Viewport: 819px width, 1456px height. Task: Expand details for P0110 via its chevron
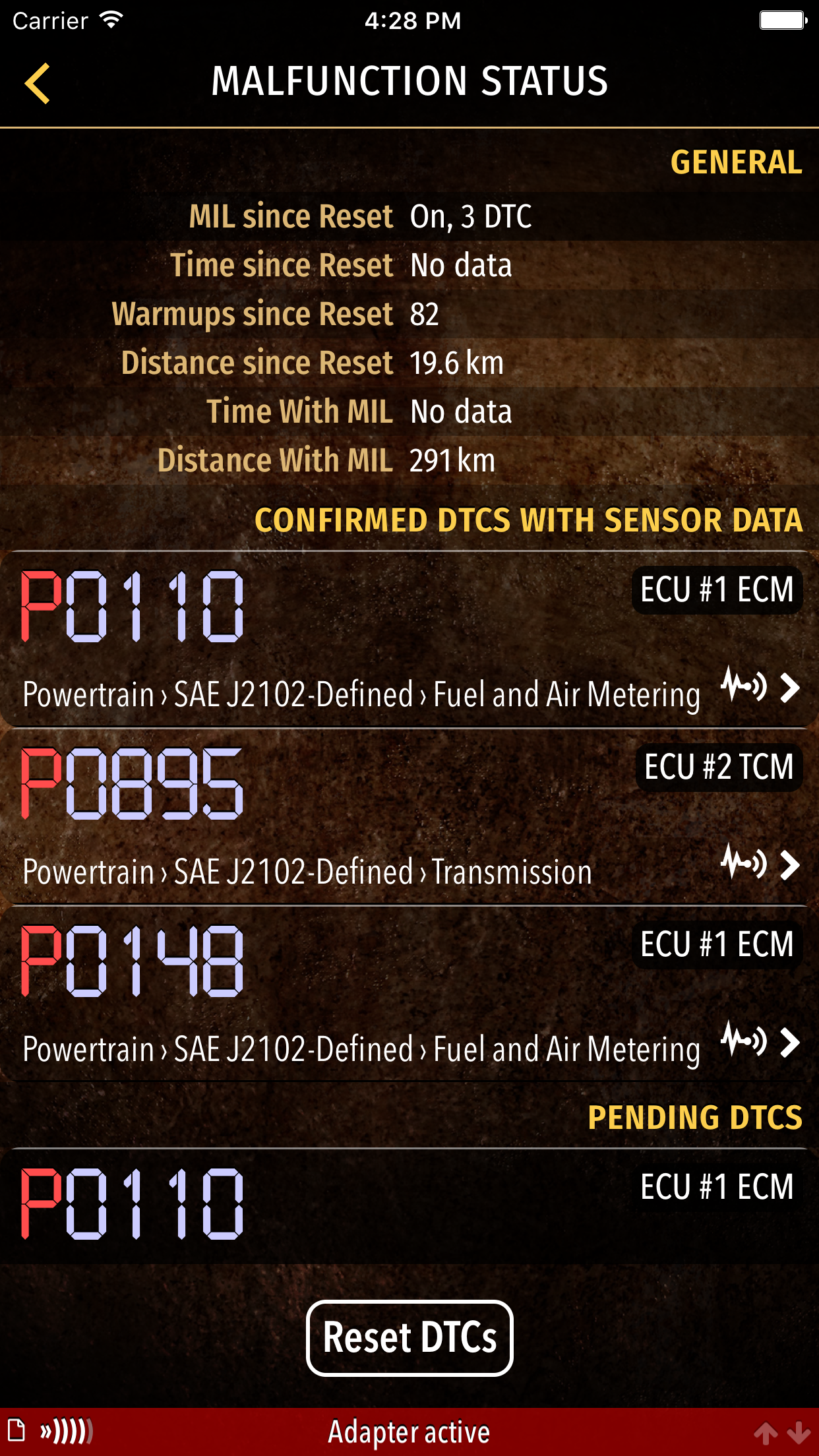(789, 689)
